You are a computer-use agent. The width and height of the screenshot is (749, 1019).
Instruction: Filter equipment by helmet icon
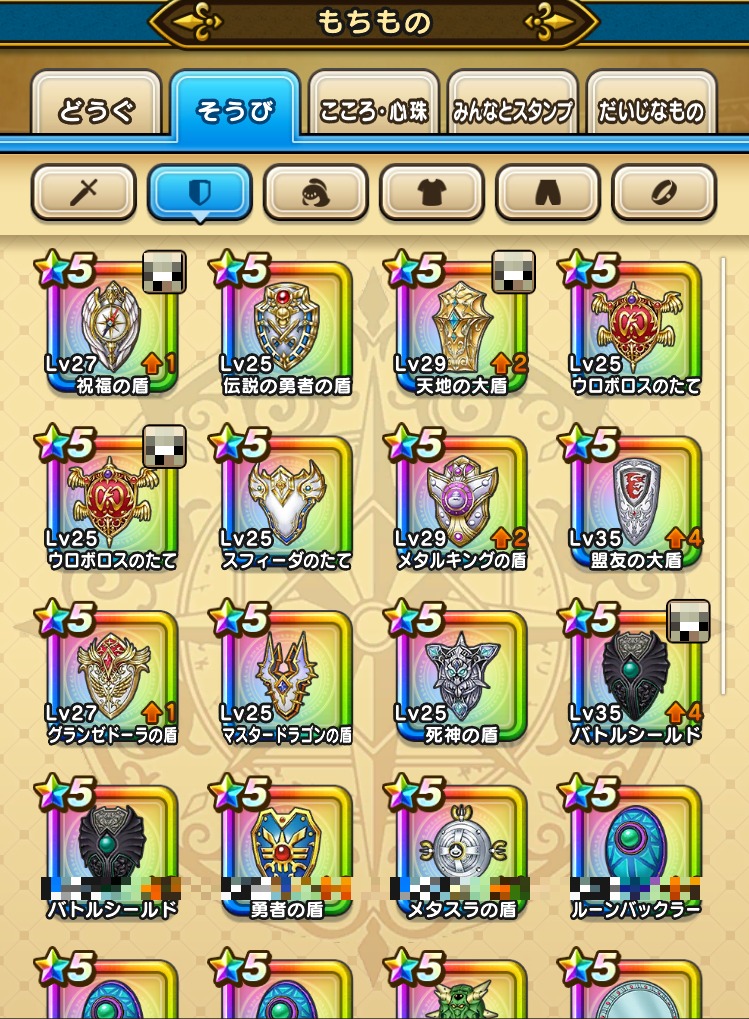(x=315, y=191)
